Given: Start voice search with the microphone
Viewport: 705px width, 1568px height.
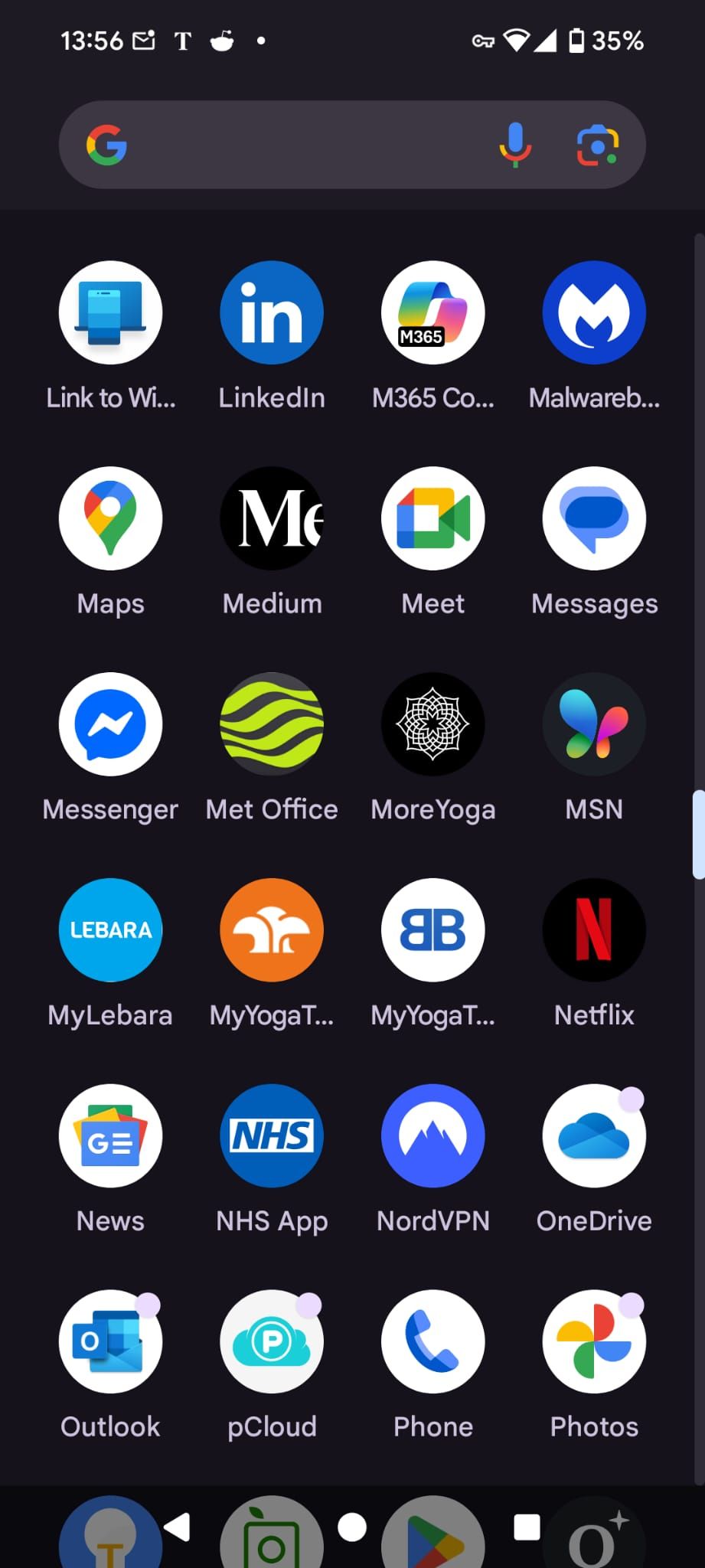Looking at the screenshot, I should point(515,145).
